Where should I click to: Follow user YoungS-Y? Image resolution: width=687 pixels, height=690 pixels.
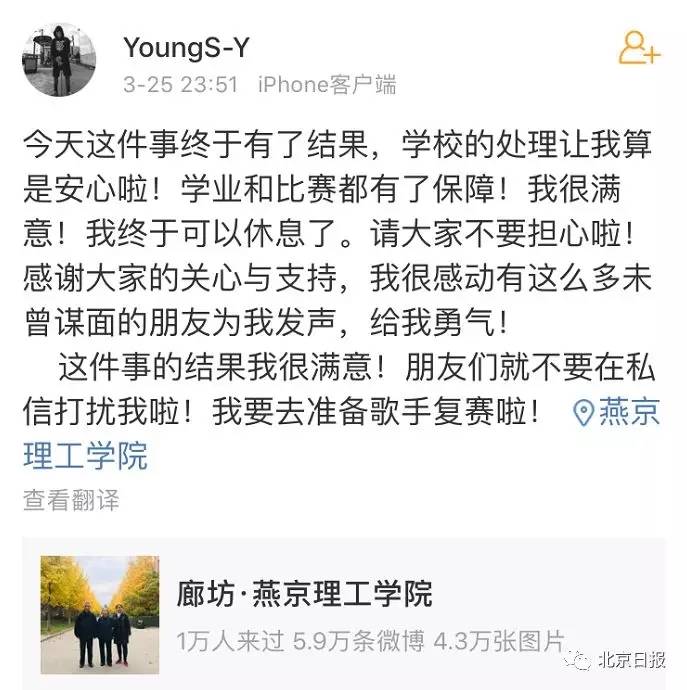[x=639, y=48]
